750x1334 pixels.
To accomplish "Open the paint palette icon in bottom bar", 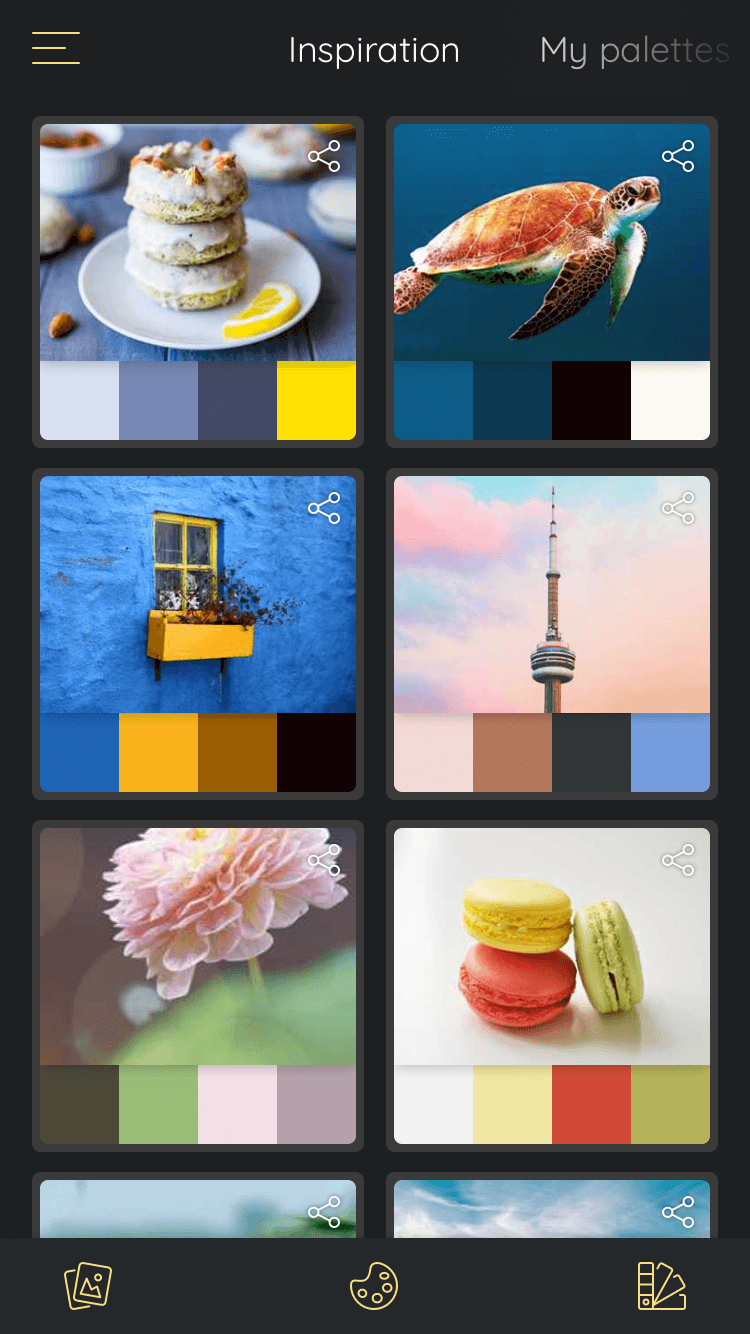I will [x=374, y=1286].
